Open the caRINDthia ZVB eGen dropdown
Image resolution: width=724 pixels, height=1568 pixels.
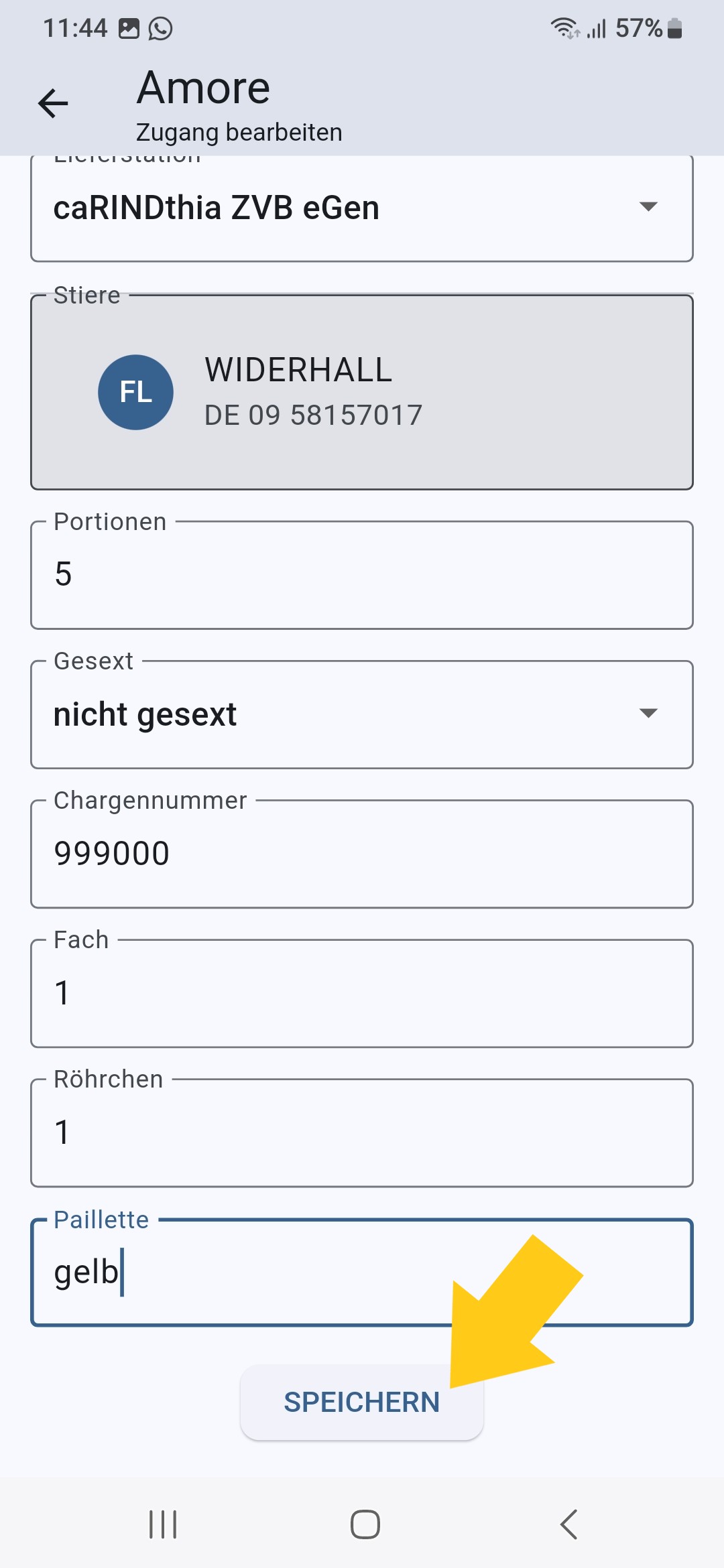pyautogui.click(x=362, y=208)
